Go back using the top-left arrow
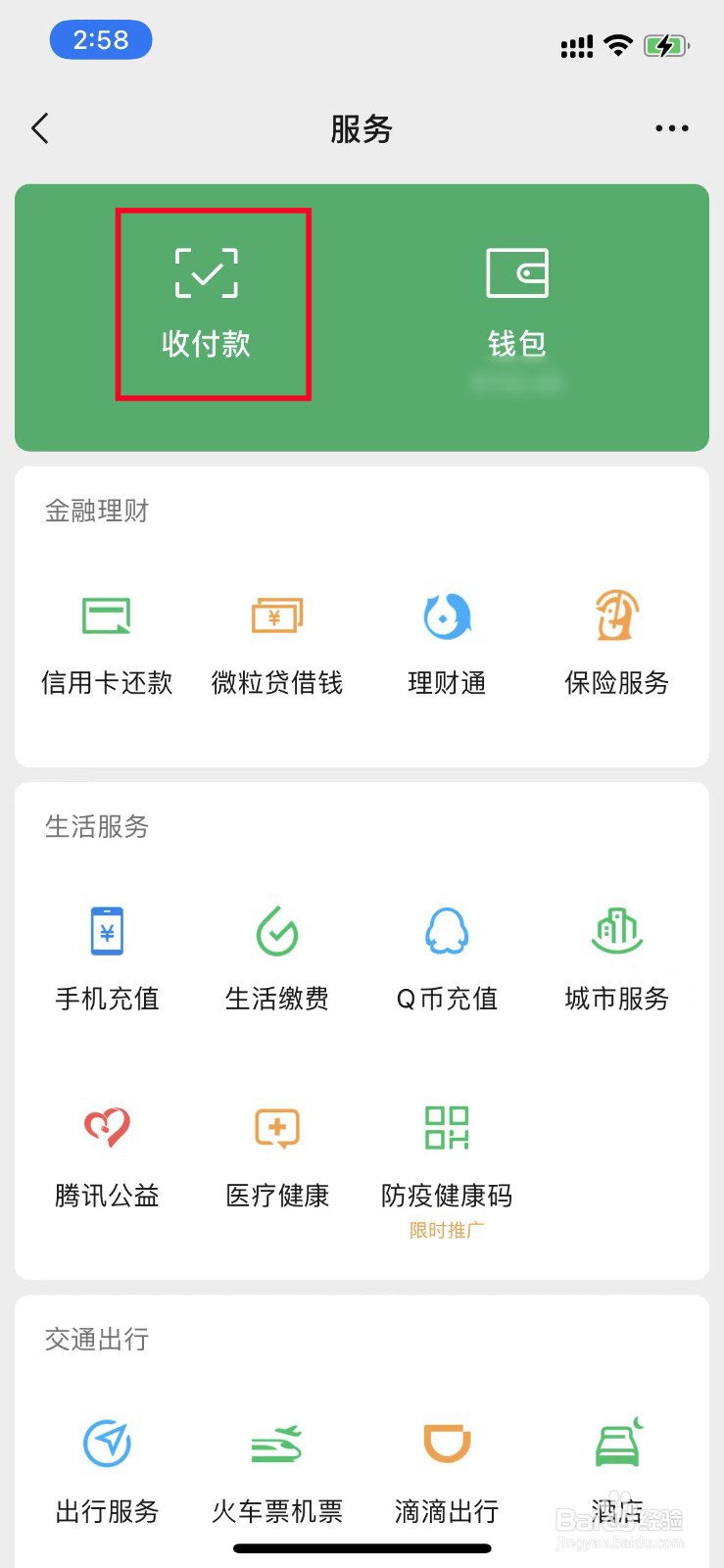This screenshot has width=724, height=1568. click(x=40, y=128)
